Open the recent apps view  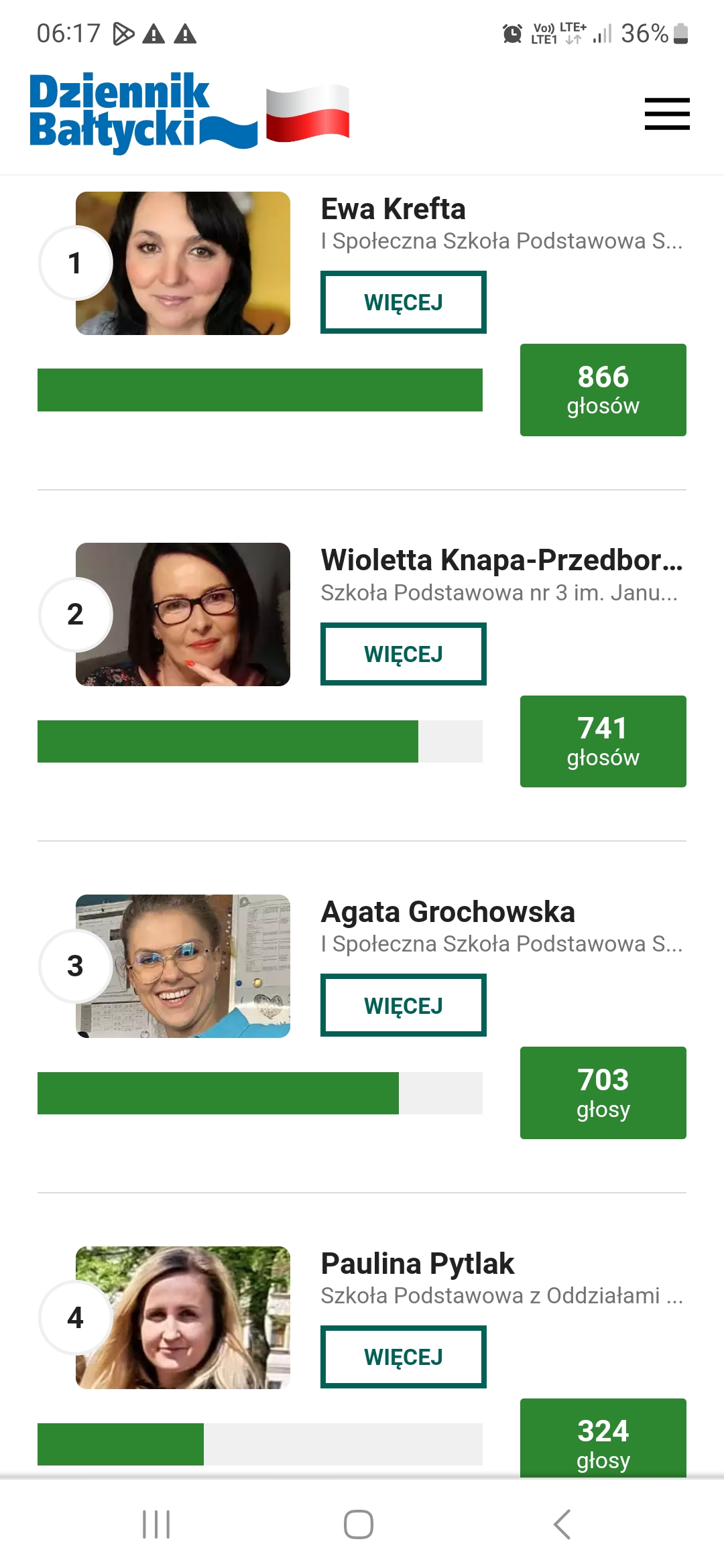(x=156, y=1524)
